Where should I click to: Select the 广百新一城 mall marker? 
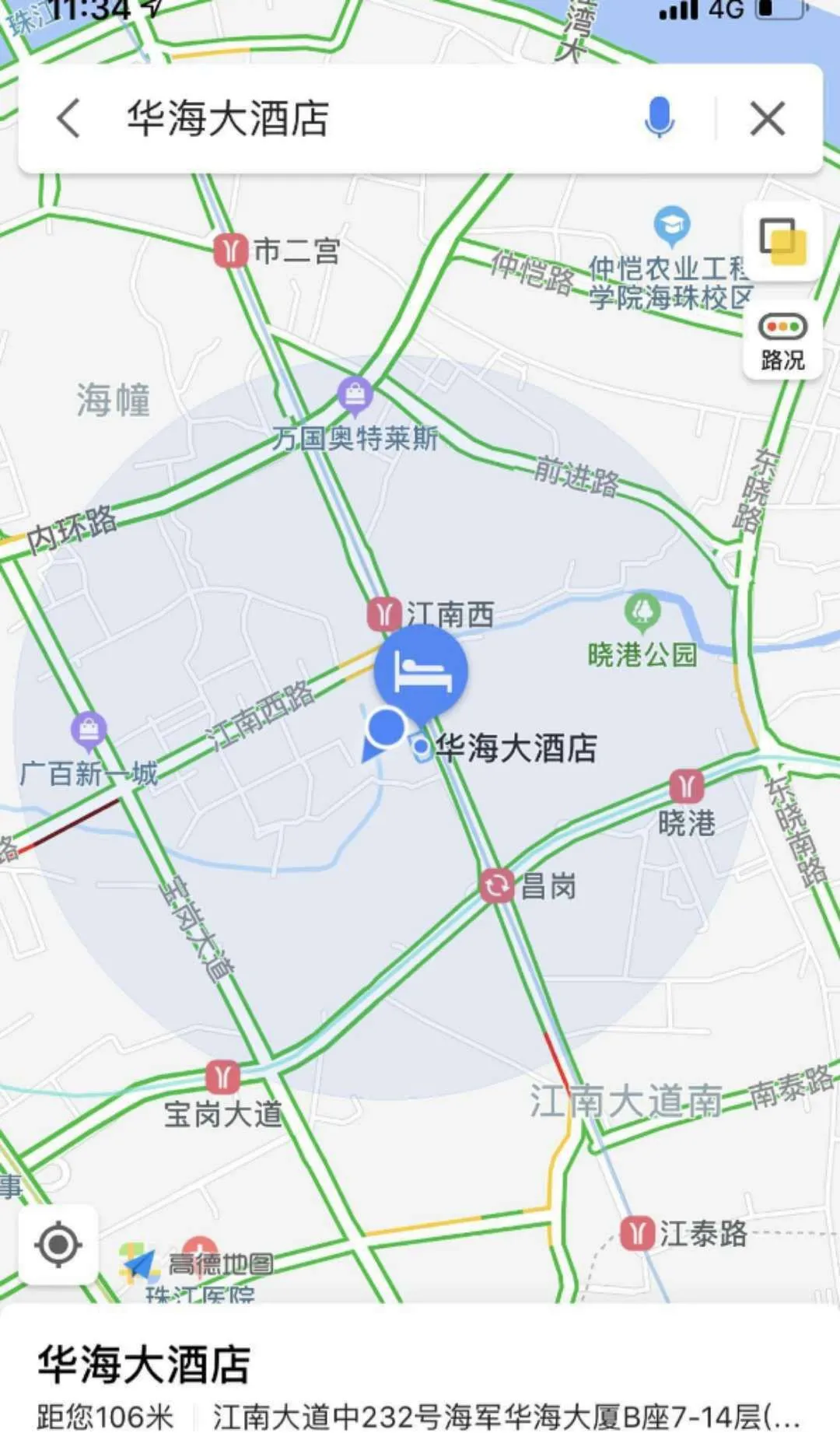click(89, 731)
